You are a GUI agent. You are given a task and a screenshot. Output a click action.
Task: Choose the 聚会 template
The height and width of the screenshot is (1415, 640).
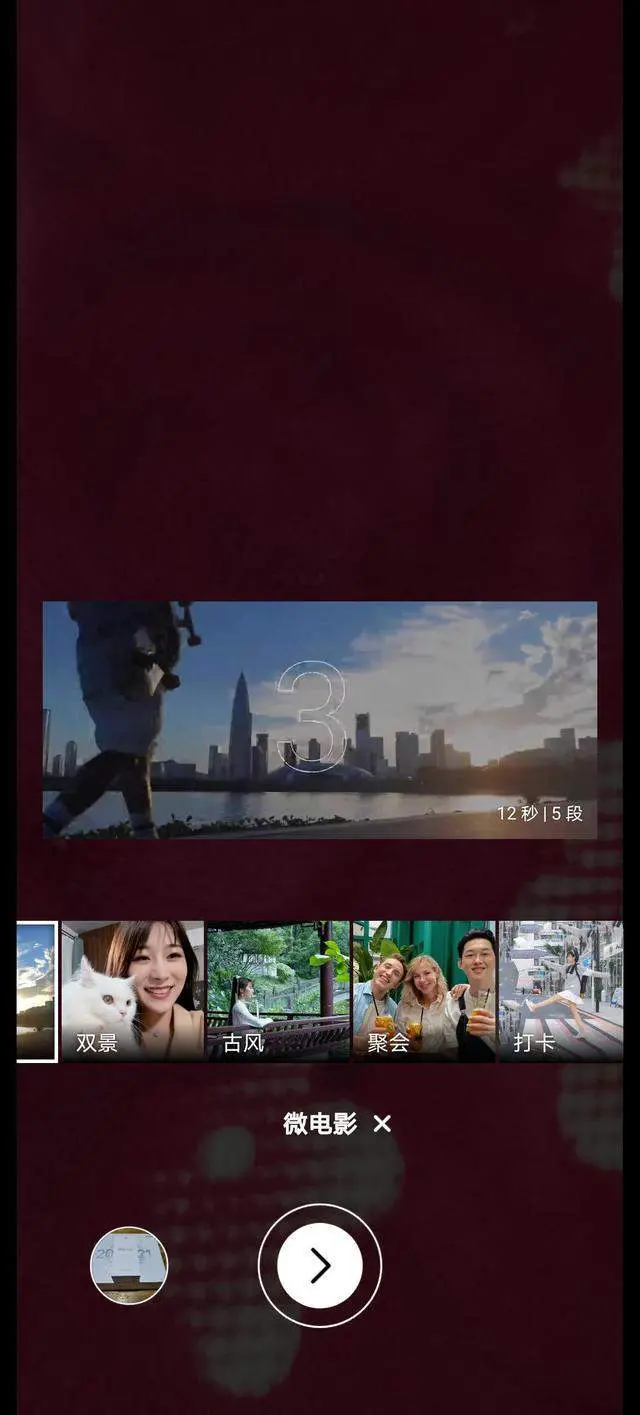point(423,990)
